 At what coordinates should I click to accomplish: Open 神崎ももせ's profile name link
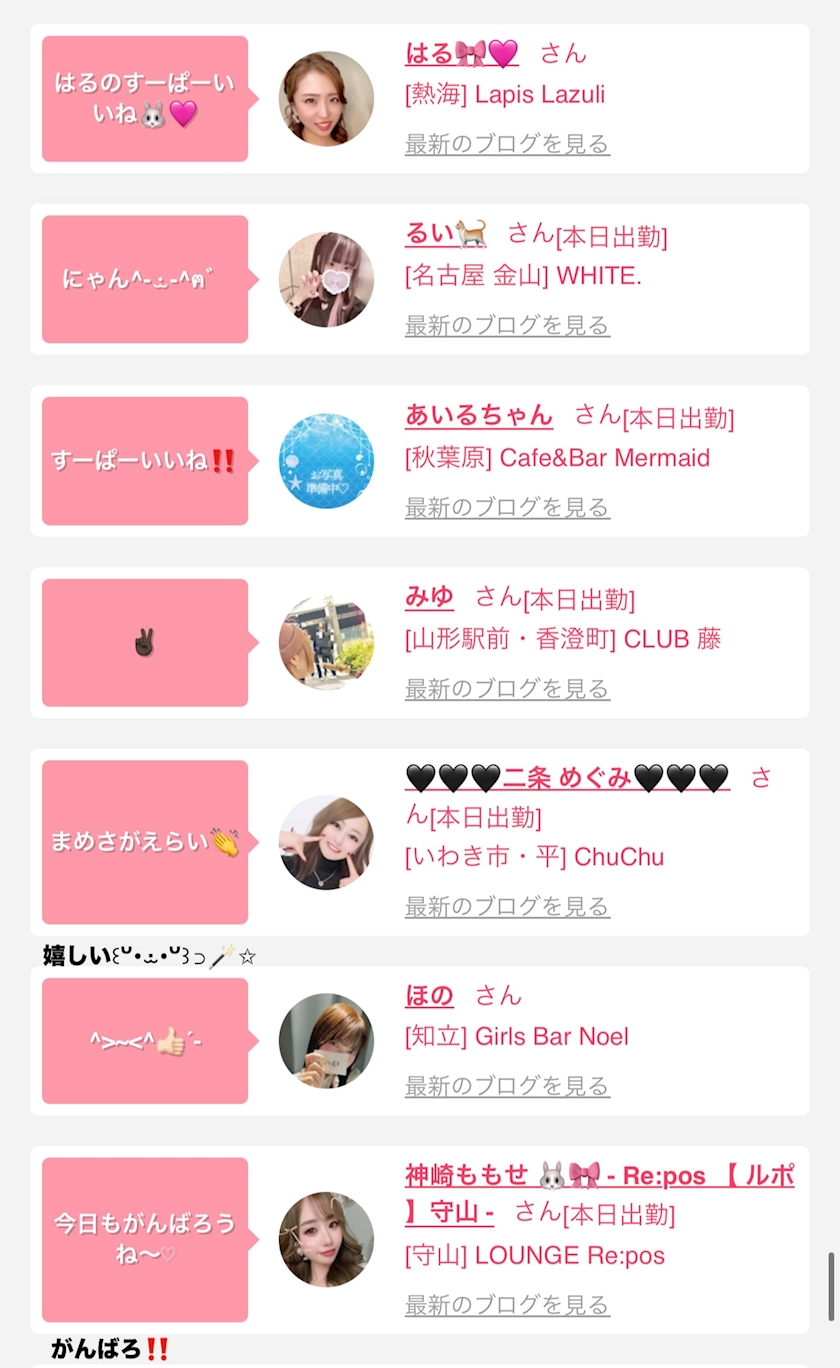600,1193
